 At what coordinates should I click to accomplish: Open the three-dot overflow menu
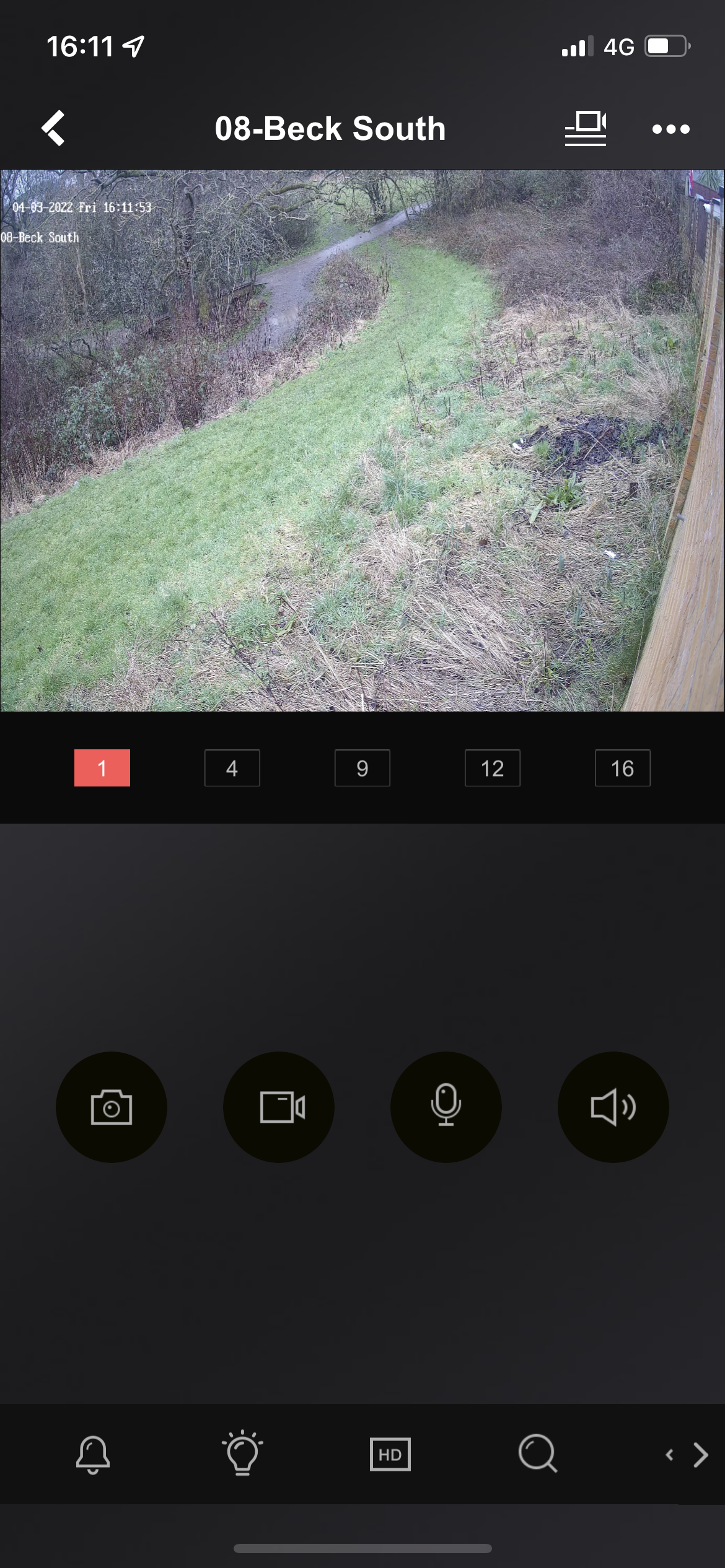coord(670,129)
